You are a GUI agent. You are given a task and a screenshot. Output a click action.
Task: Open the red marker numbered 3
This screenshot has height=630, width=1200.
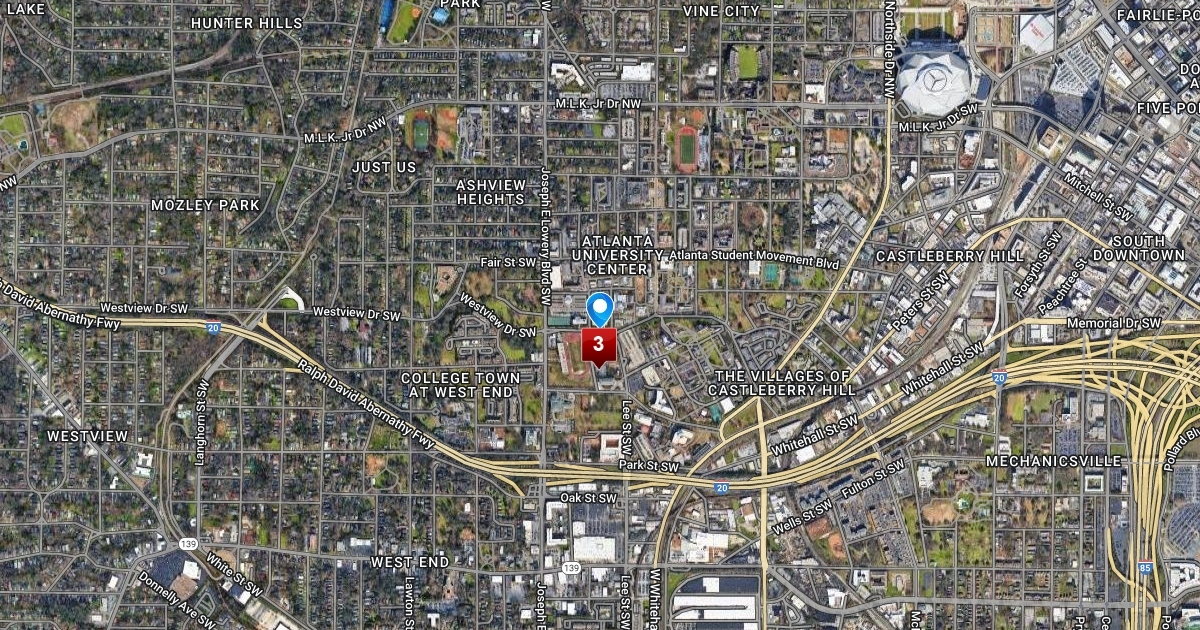coord(598,345)
